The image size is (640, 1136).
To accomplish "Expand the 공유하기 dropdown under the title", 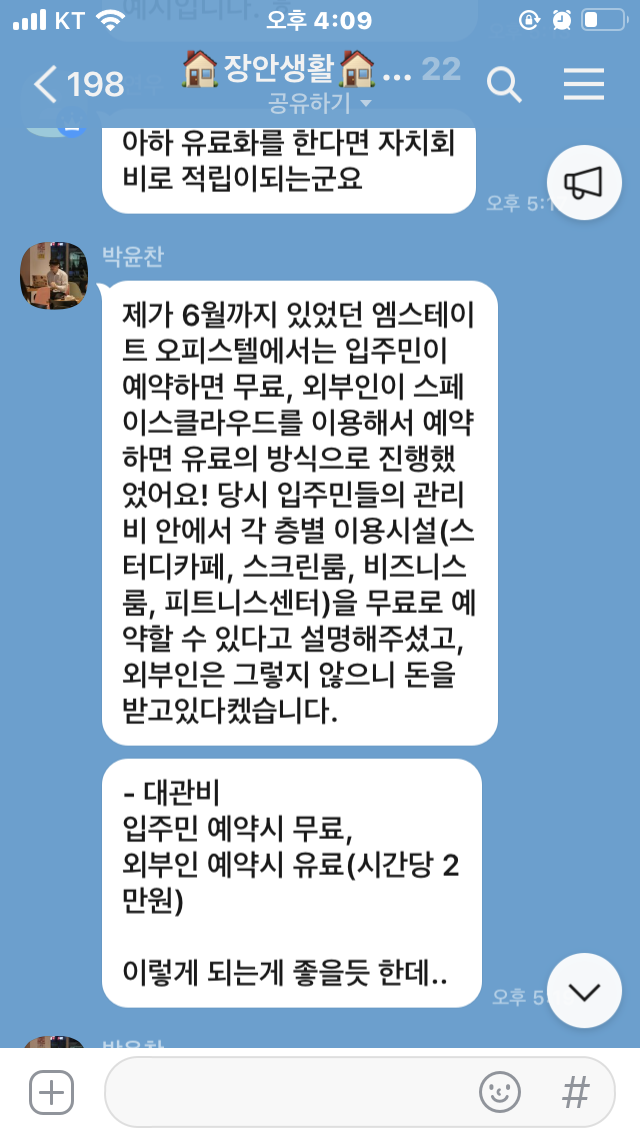I will (x=320, y=104).
